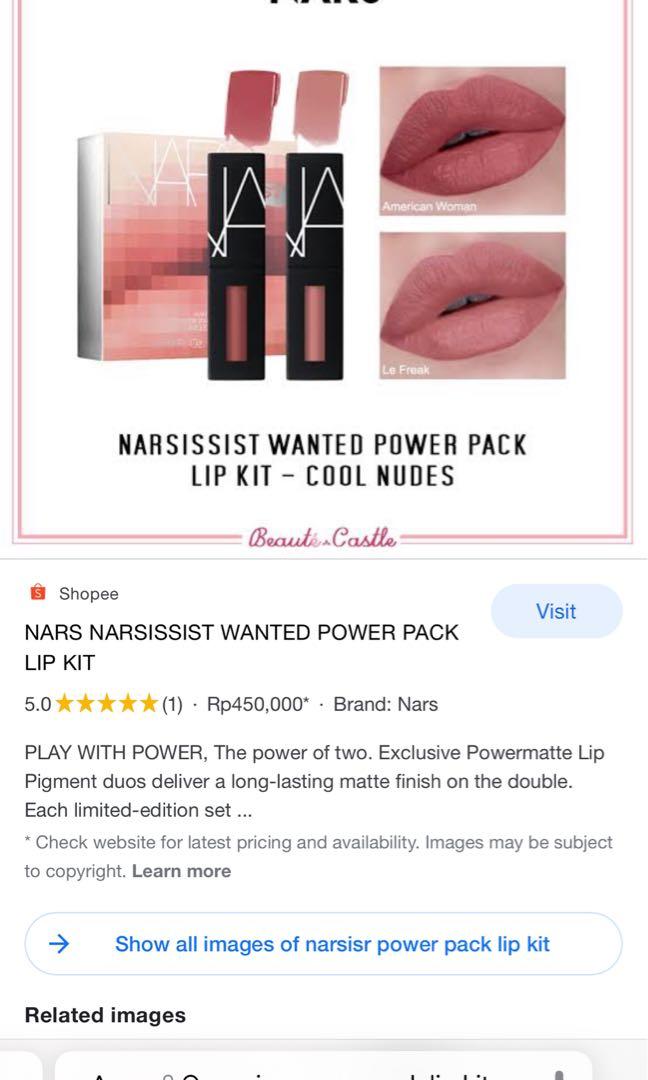The image size is (648, 1080).
Task: Show all images of narsisr power pack lip kit
Action: pos(323,944)
